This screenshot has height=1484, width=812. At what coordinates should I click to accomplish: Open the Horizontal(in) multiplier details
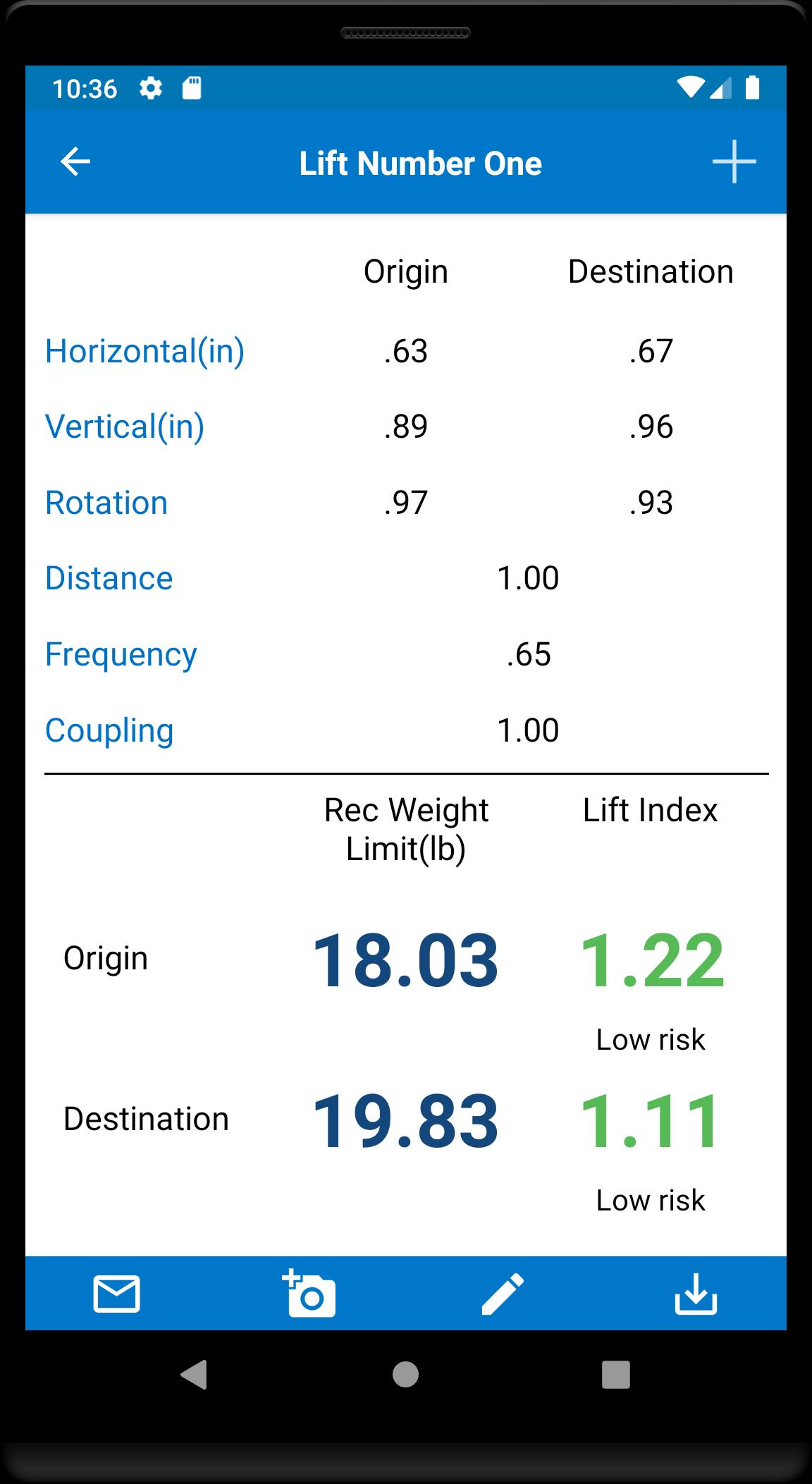pos(144,351)
